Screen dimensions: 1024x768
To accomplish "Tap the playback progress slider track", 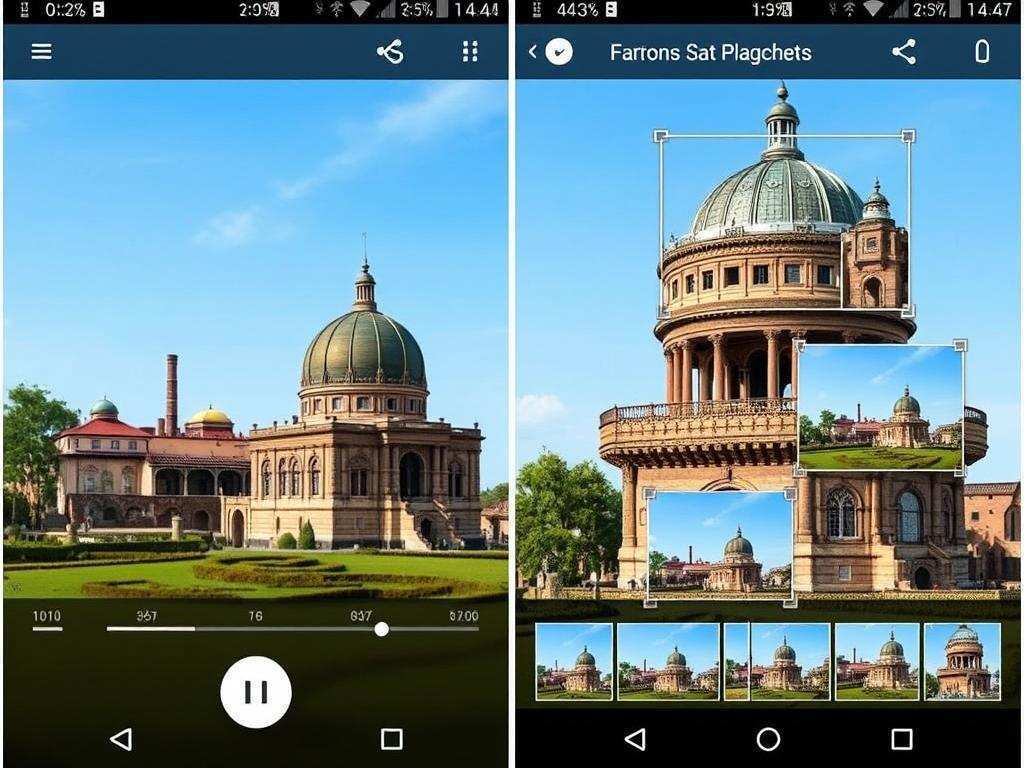I will [x=292, y=629].
